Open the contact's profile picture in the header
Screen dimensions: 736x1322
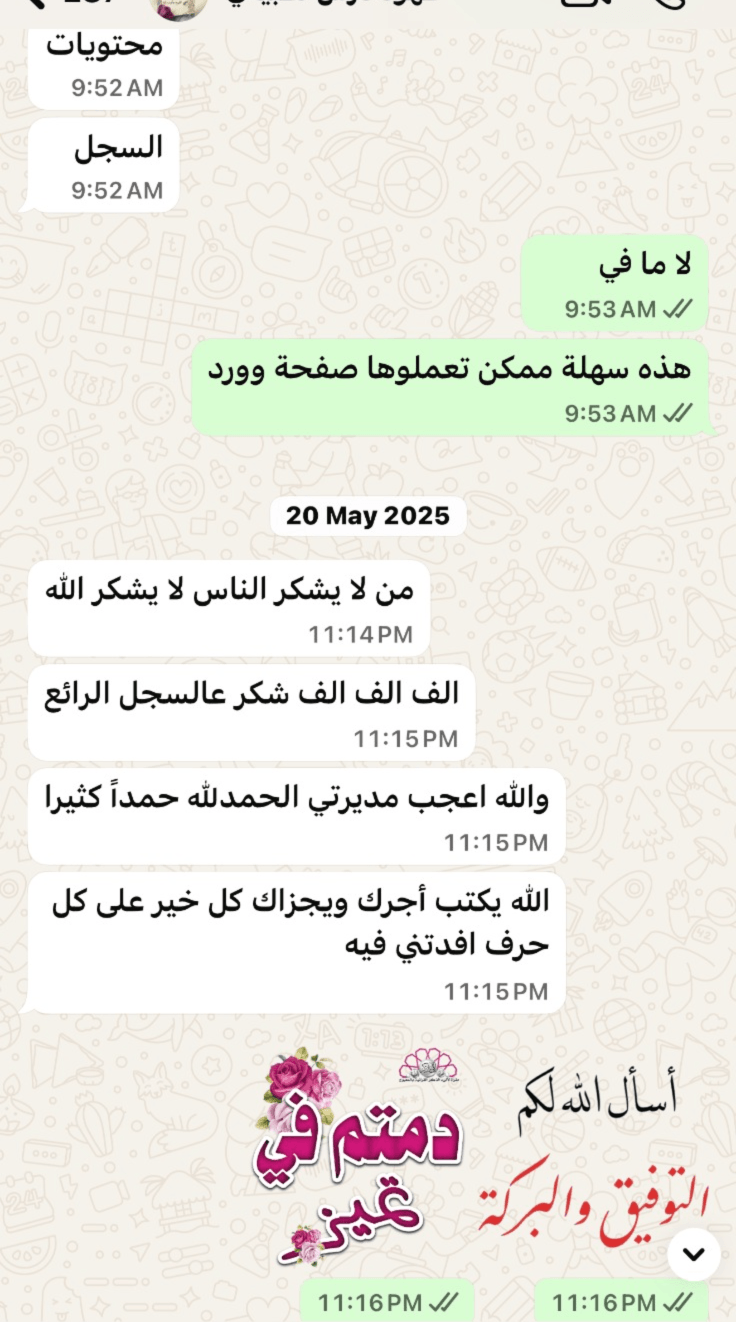[180, 8]
